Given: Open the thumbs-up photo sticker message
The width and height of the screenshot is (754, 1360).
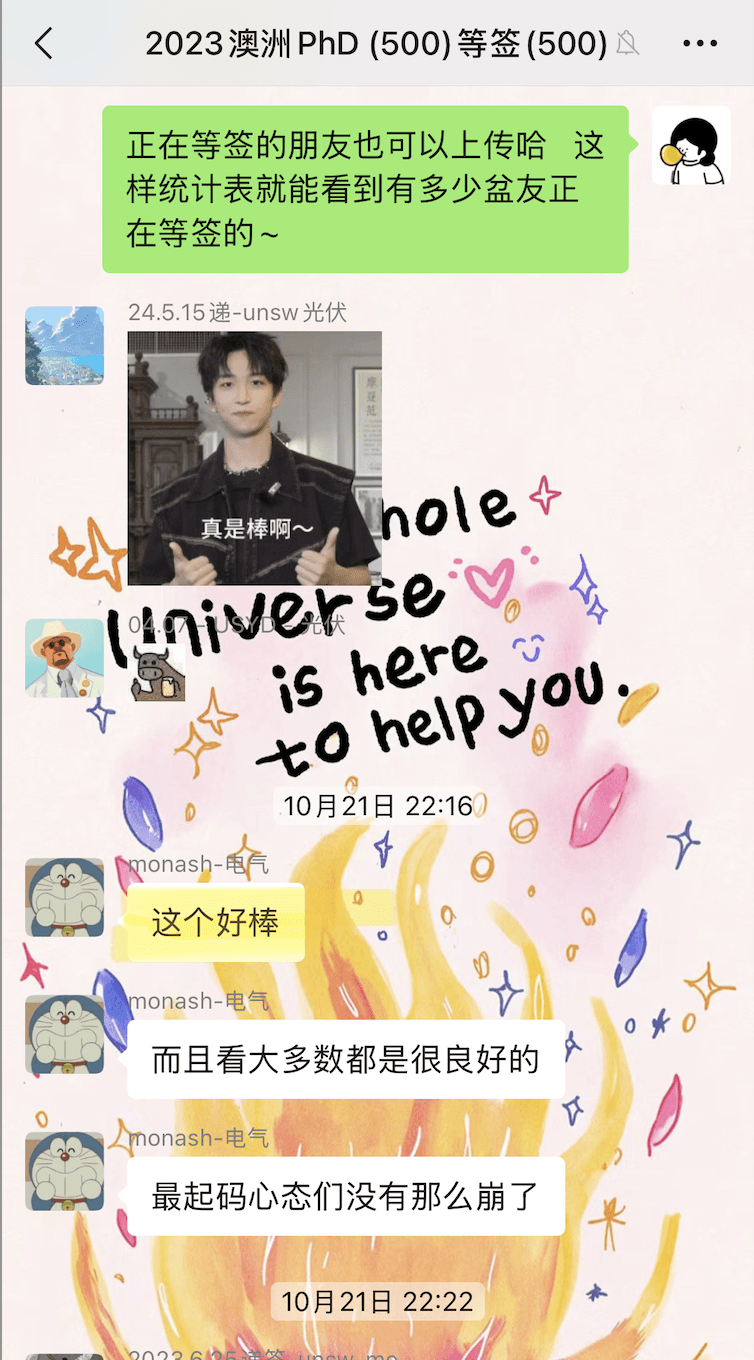Looking at the screenshot, I should click(254, 458).
